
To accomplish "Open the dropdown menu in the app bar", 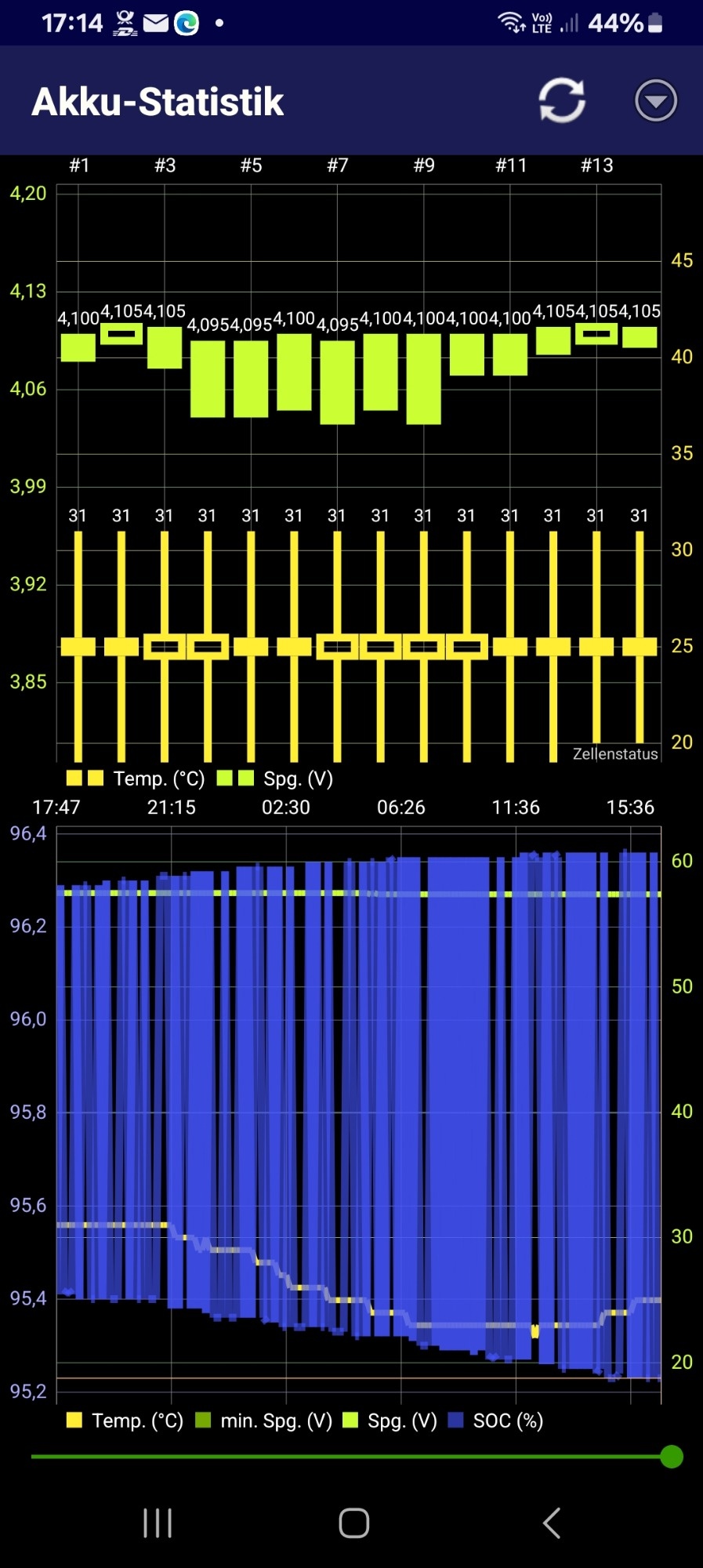I will pos(655,100).
